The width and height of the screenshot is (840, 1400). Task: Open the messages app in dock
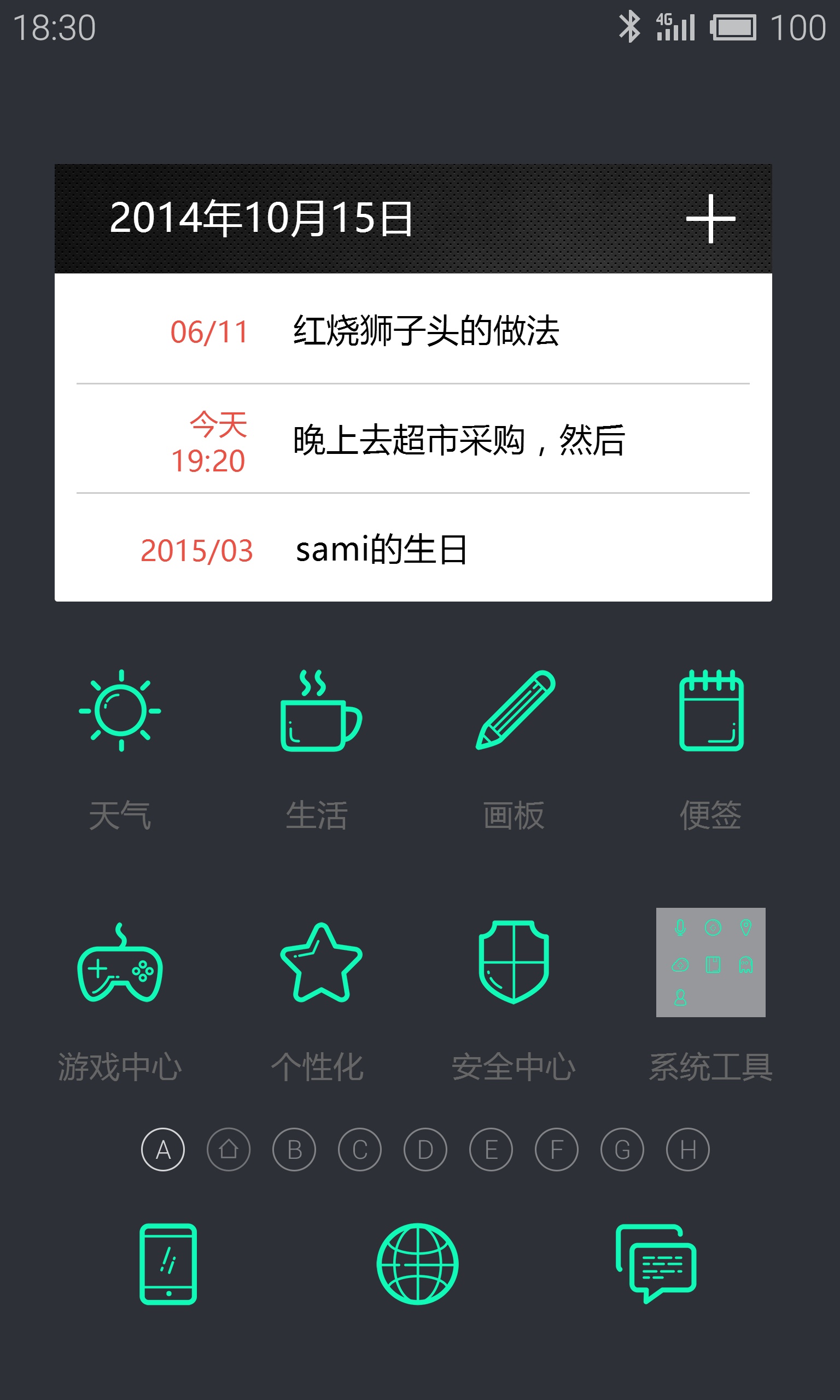click(657, 1264)
